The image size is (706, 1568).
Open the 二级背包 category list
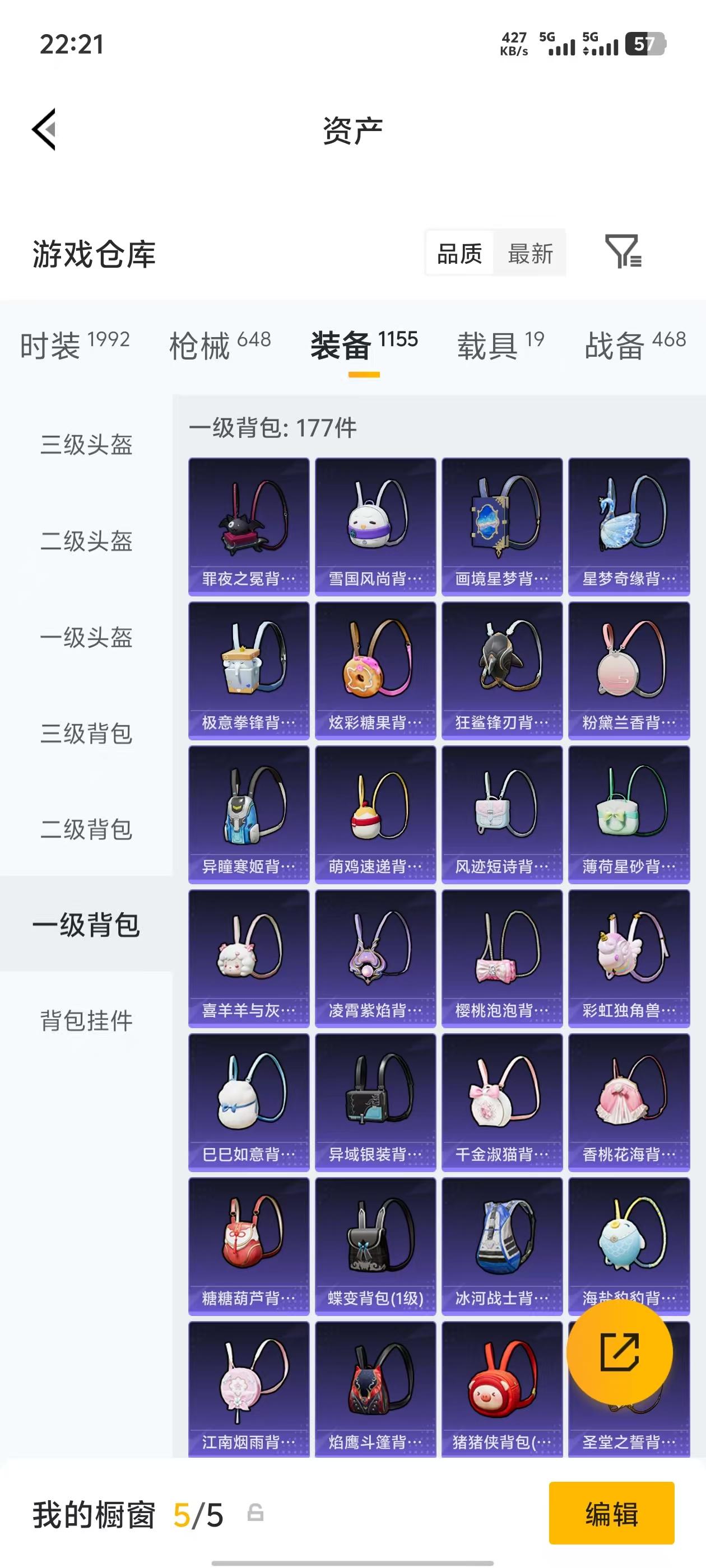(86, 828)
